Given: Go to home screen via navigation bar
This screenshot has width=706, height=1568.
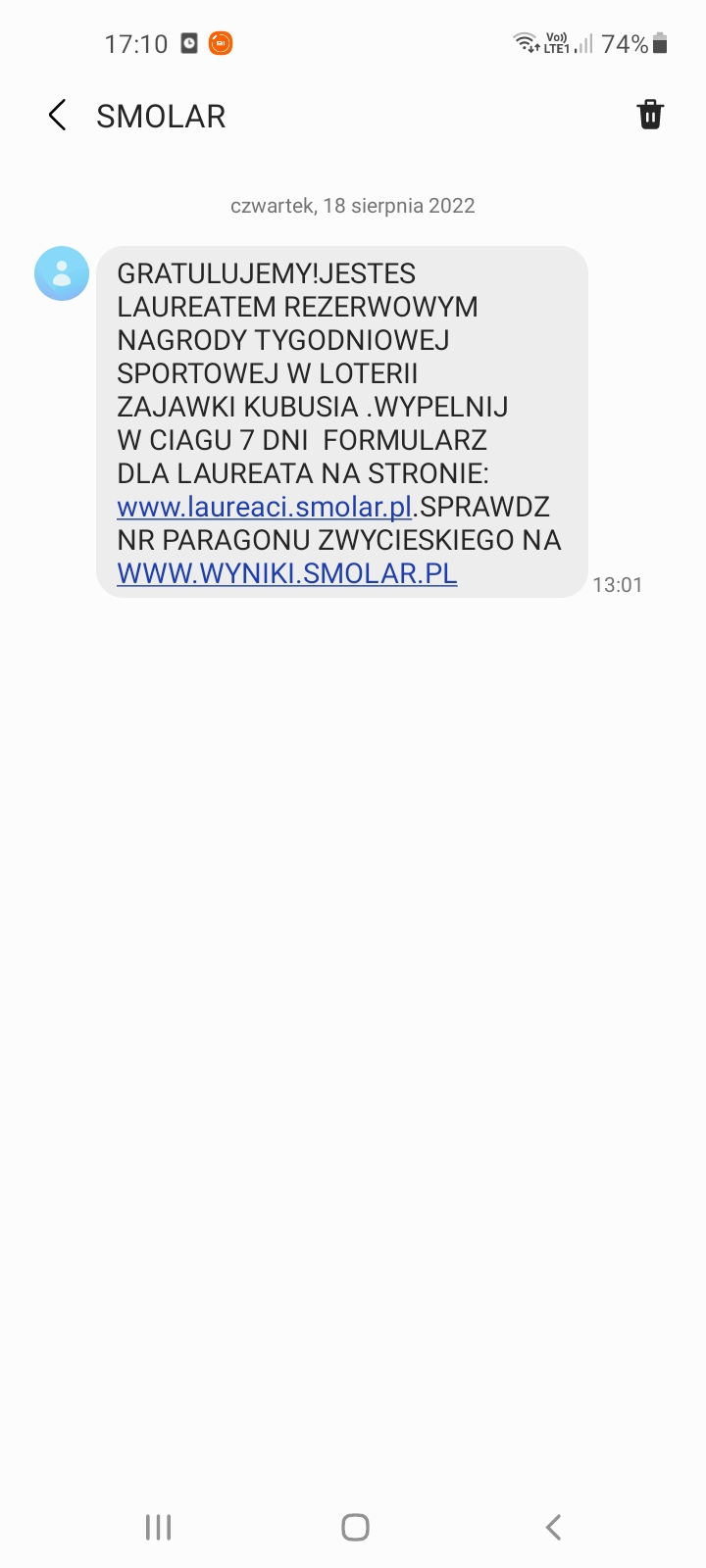Looking at the screenshot, I should pos(355,1526).
